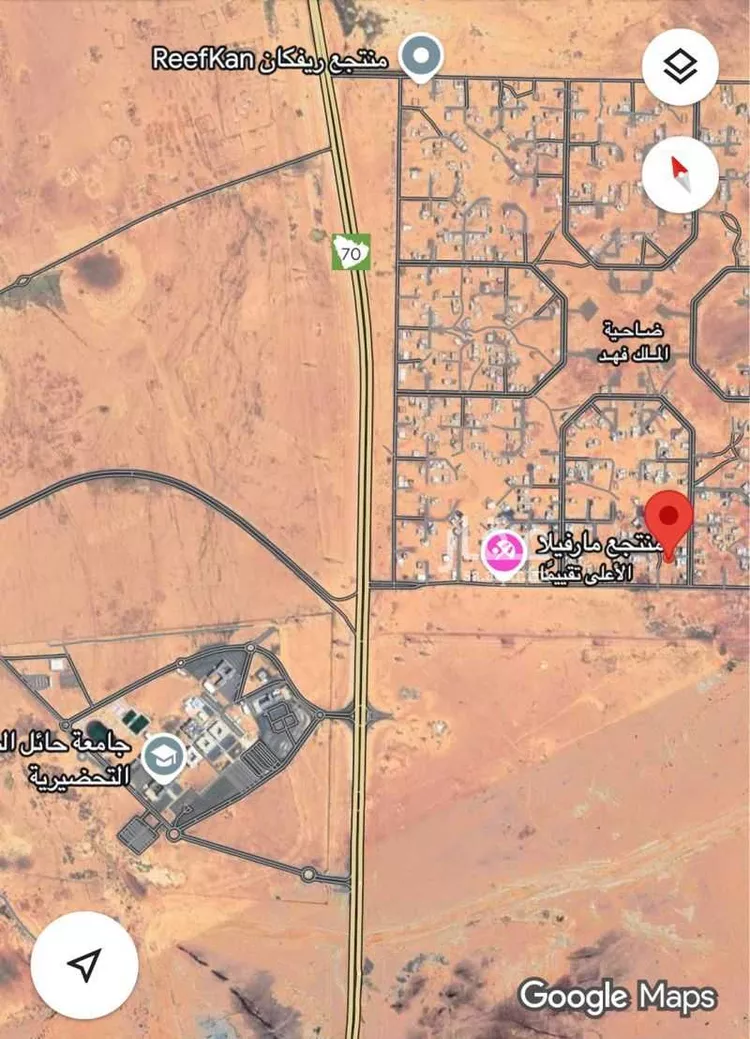Tap the compass to reset orientation
Viewport: 750px width, 1039px height.
click(680, 177)
